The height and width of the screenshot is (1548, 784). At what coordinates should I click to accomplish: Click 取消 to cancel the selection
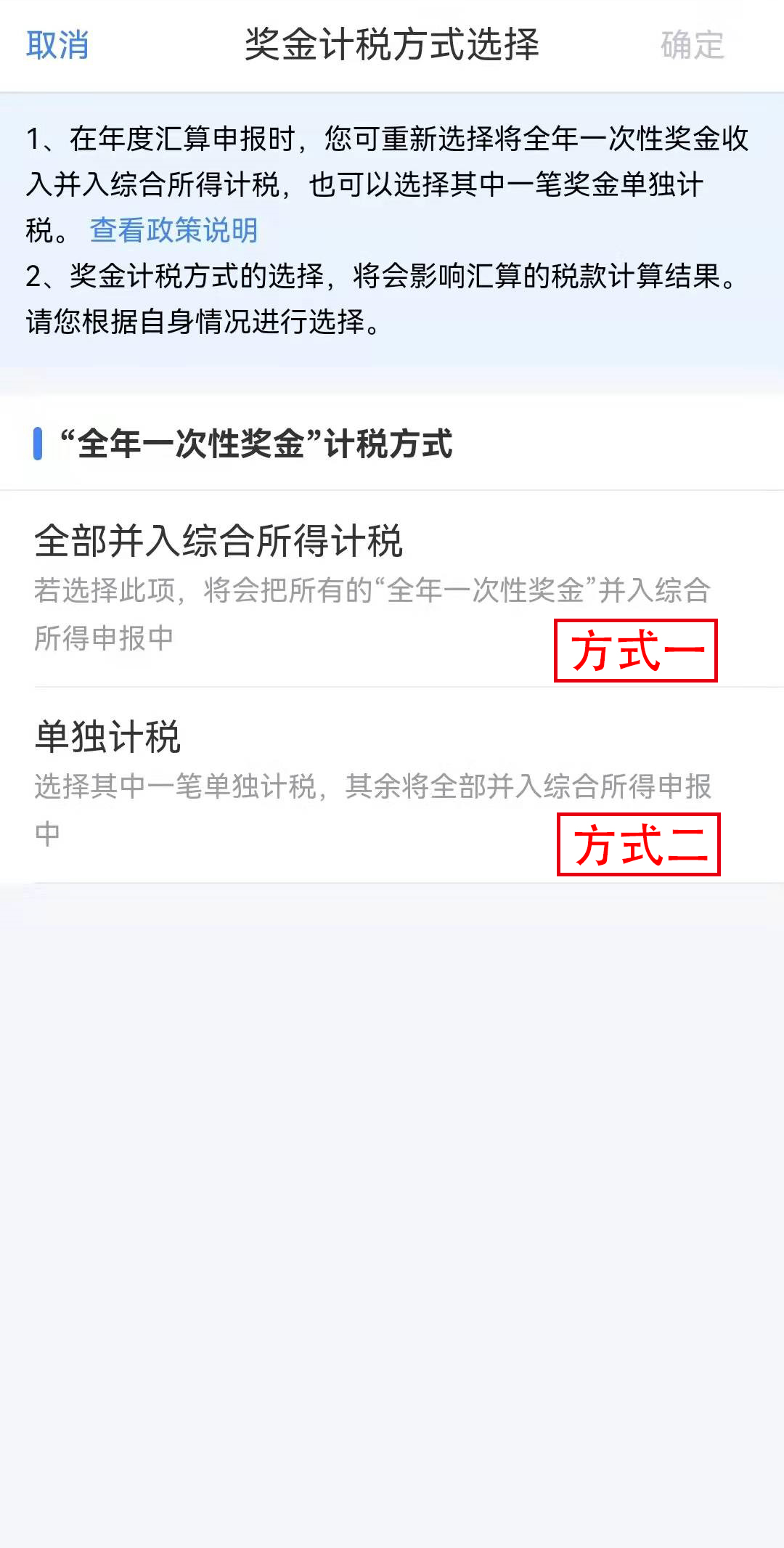click(x=58, y=46)
